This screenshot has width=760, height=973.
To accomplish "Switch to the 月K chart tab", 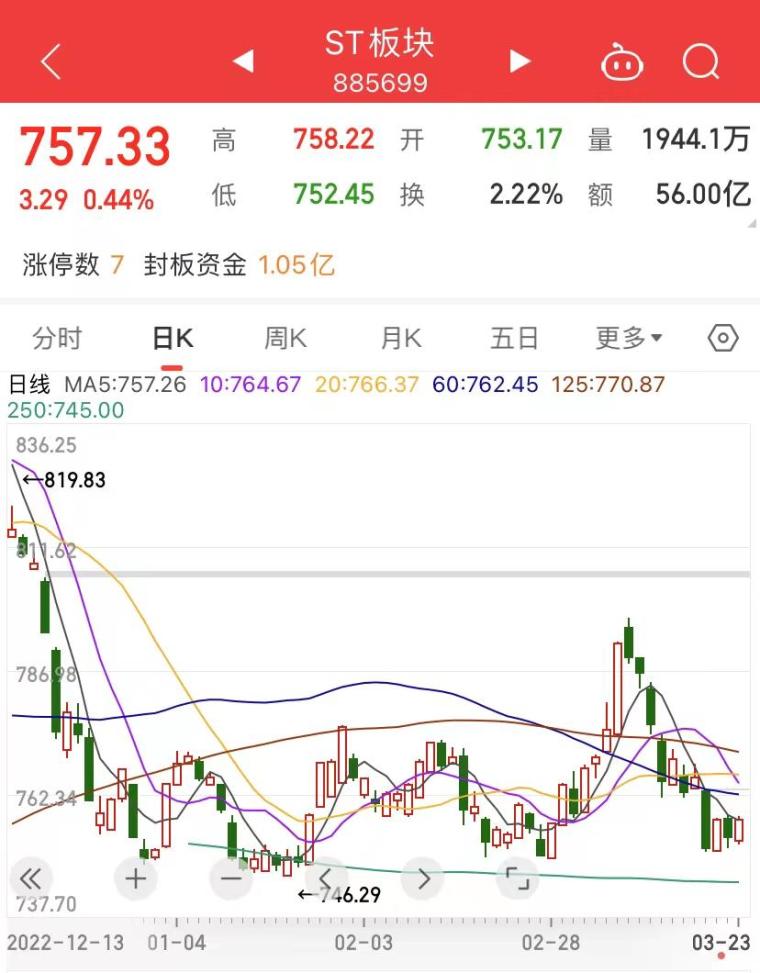I will (x=400, y=338).
